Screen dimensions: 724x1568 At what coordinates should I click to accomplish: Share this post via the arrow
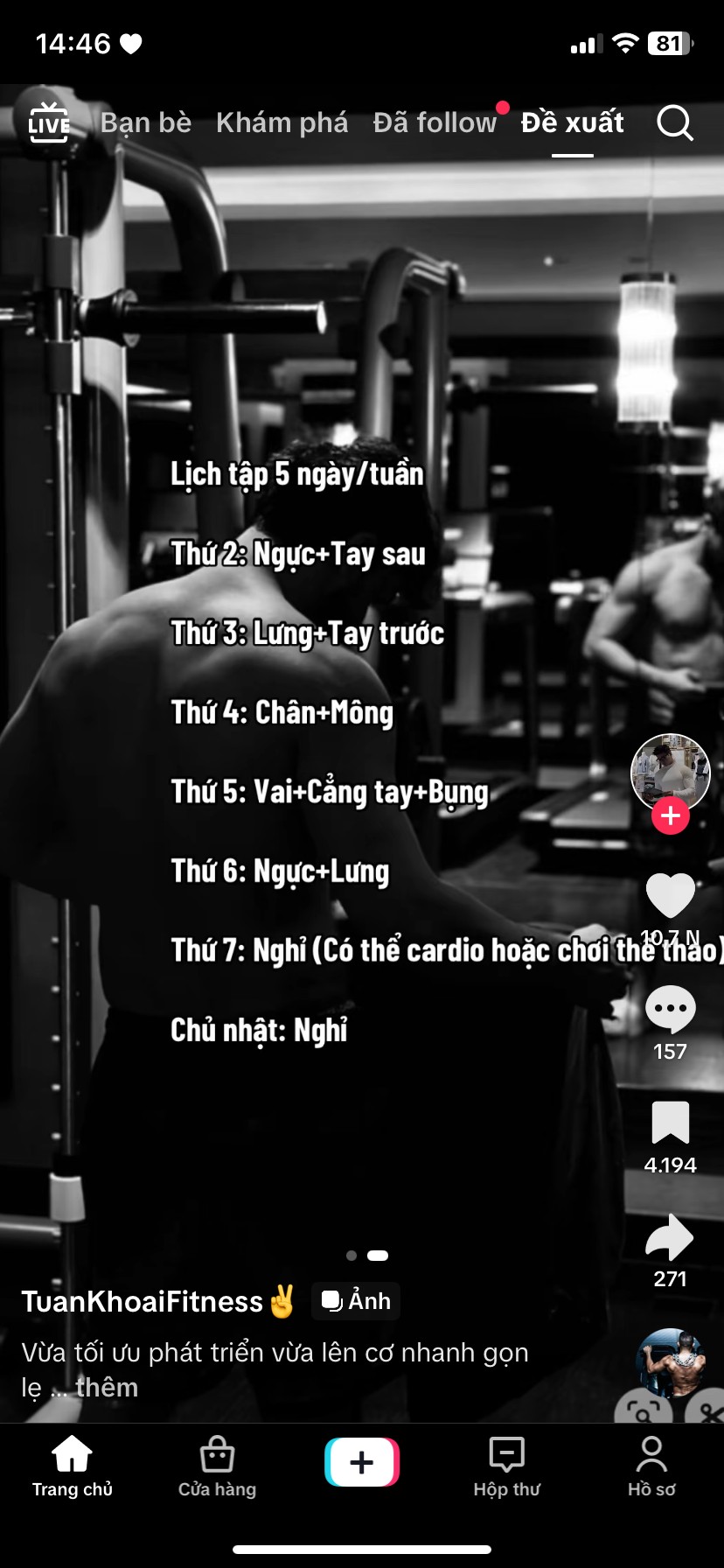[x=670, y=1238]
